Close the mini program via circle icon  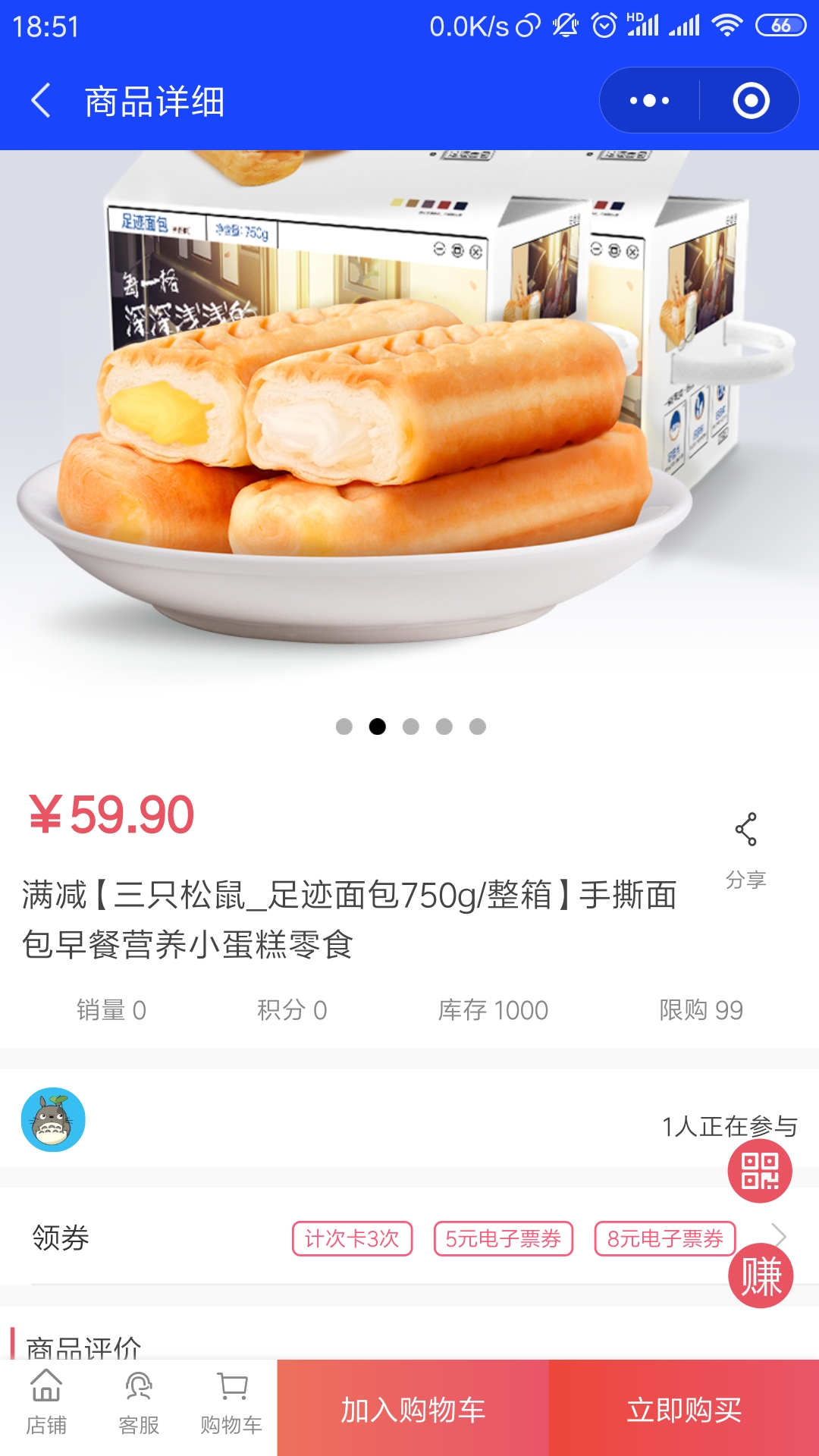(x=751, y=101)
